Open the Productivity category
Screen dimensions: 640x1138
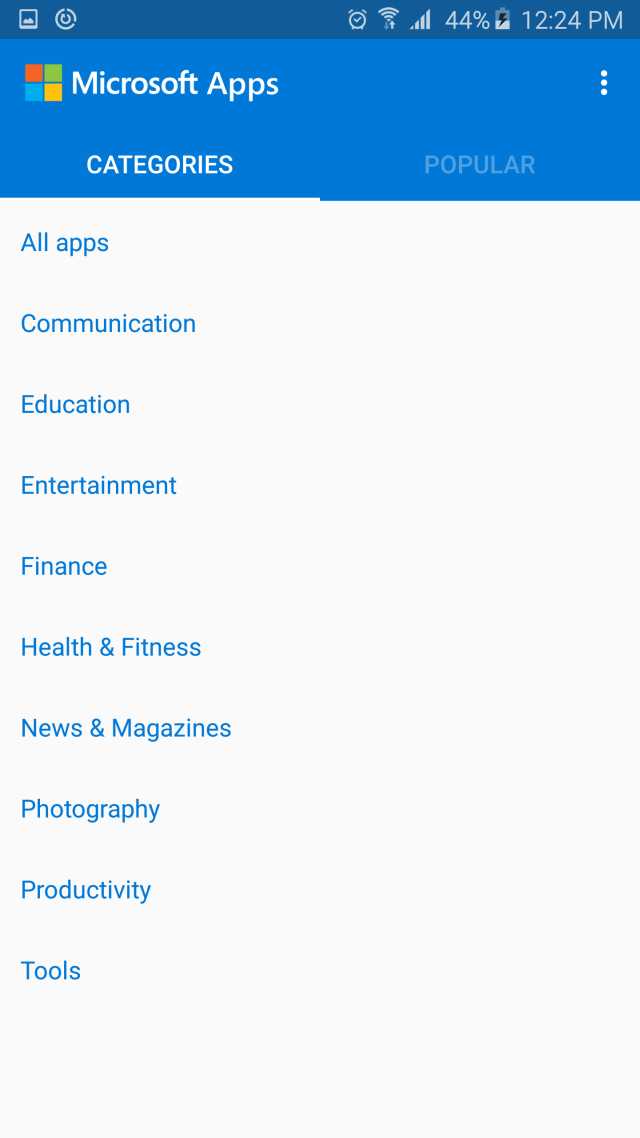click(86, 891)
